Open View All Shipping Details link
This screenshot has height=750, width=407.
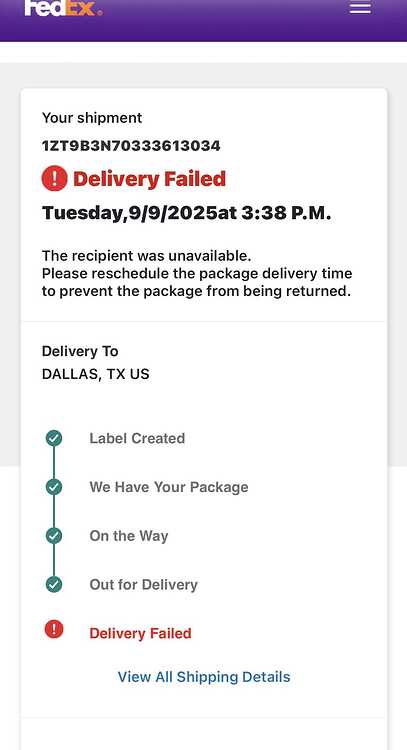coord(204,677)
